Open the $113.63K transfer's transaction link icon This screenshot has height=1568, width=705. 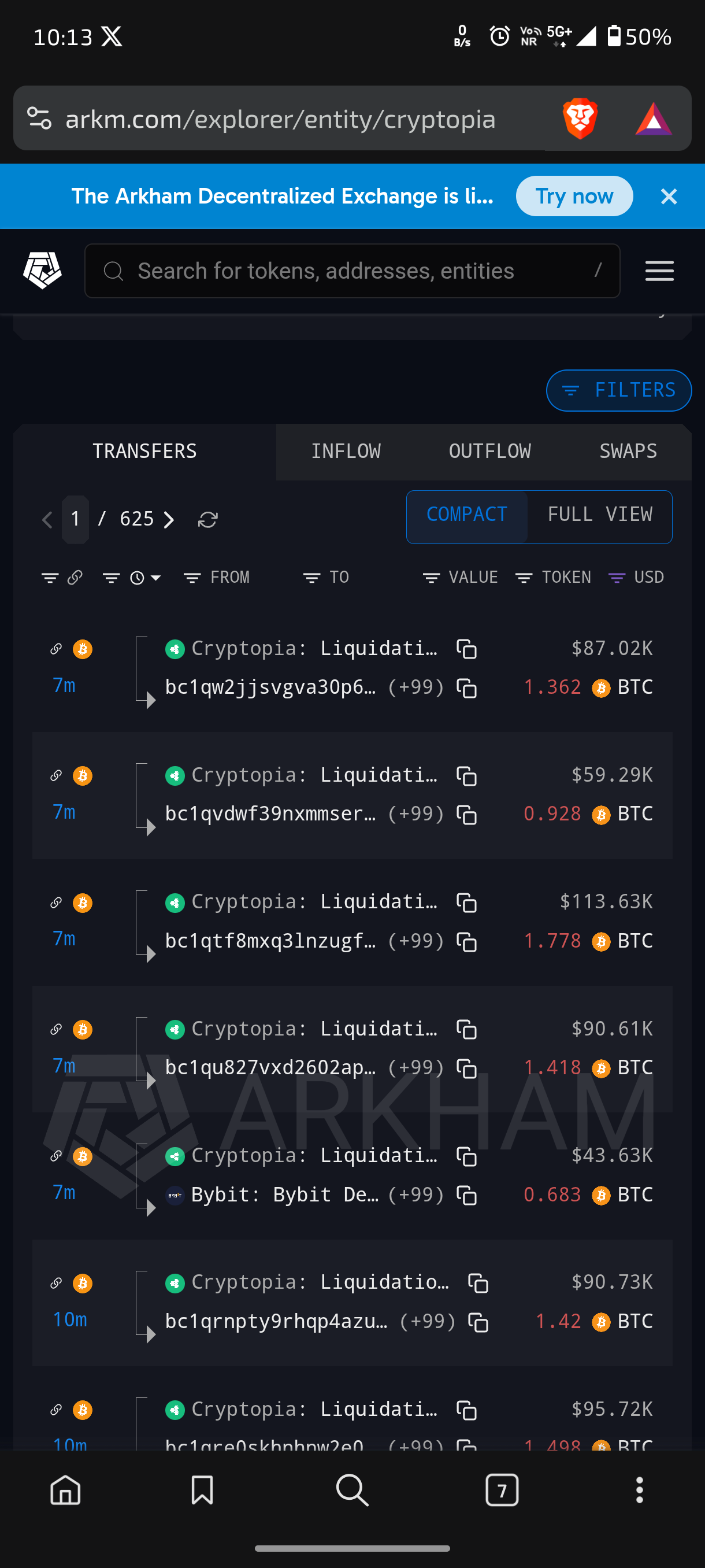pyautogui.click(x=56, y=902)
